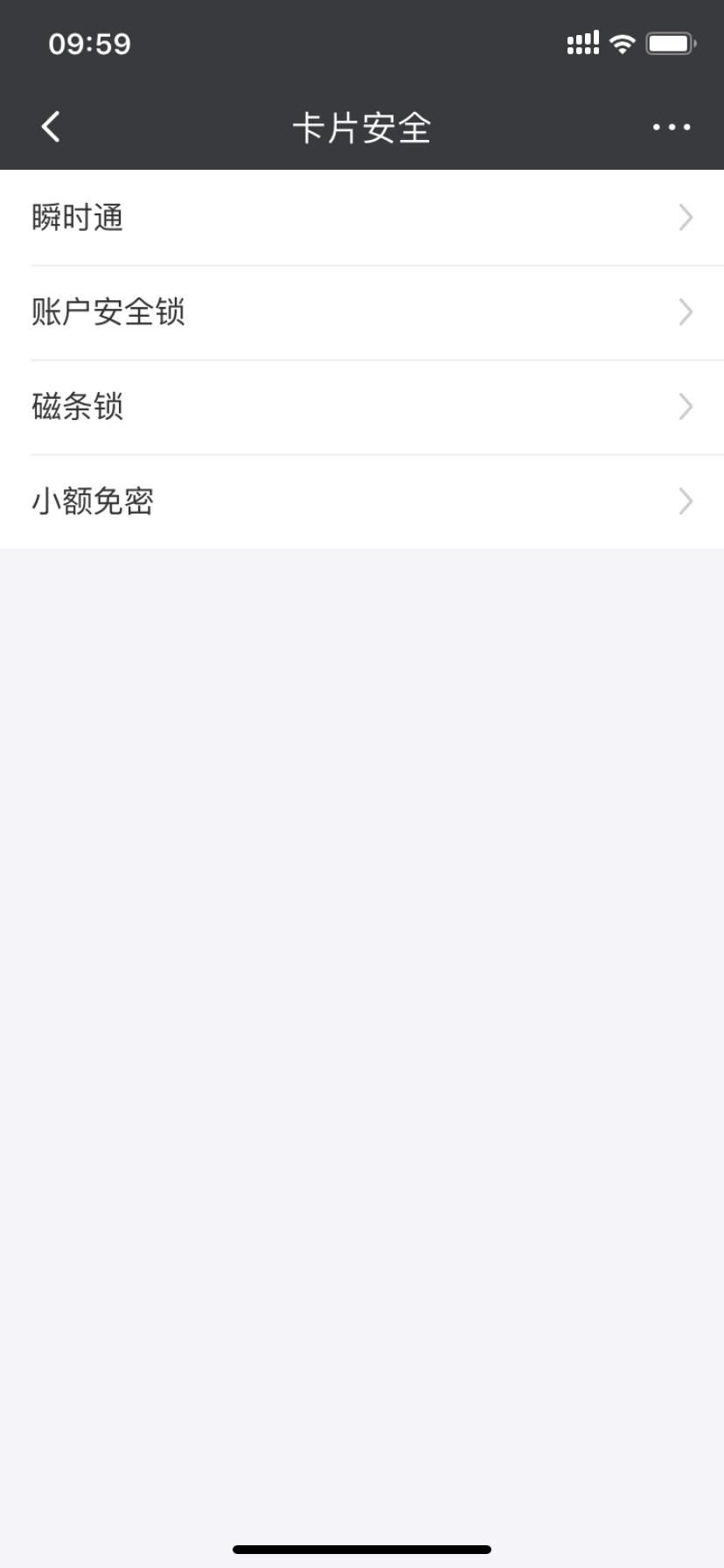Expand the 账户安全锁 row chevron

tap(686, 312)
